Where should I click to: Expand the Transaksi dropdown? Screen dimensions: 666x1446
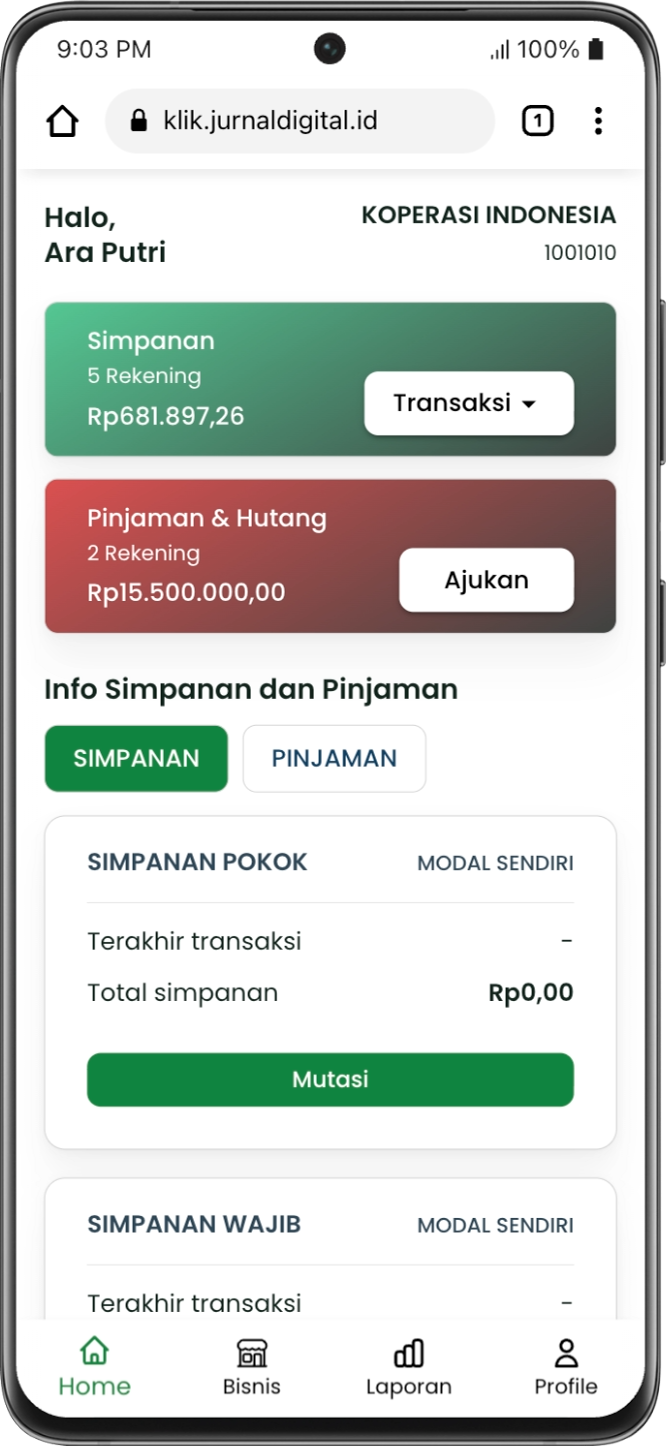[468, 403]
